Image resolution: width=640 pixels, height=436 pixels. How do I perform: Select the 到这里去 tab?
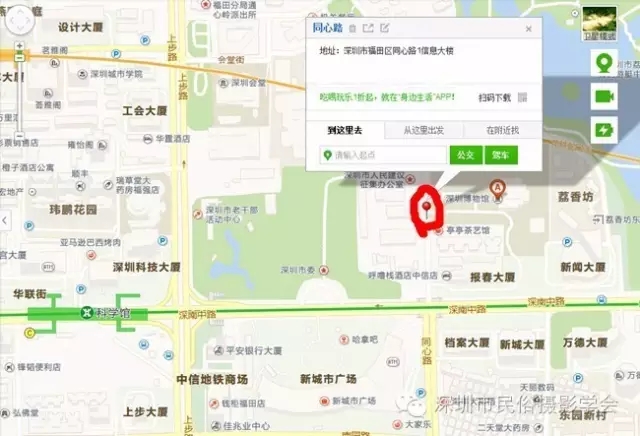click(344, 131)
